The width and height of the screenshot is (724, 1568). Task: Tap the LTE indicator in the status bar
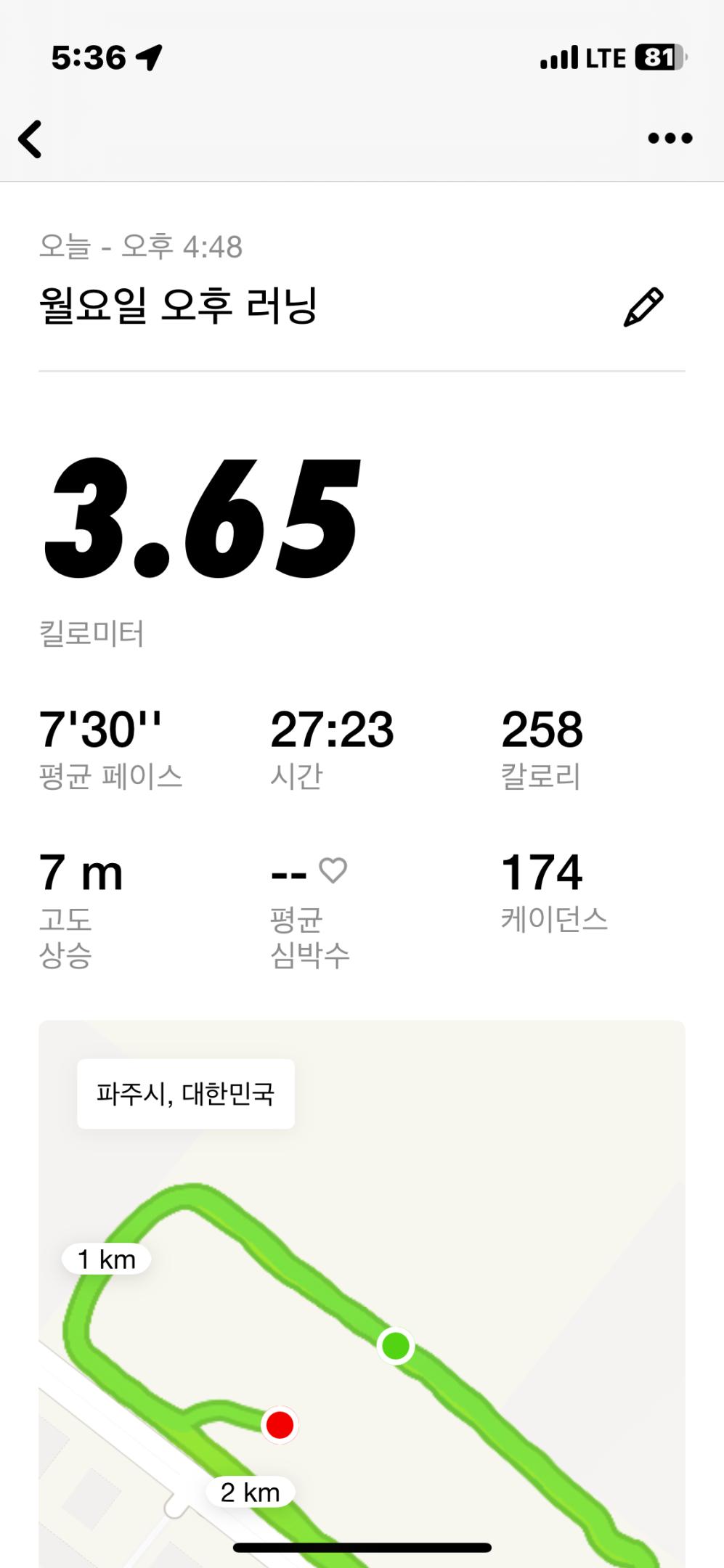(605, 56)
